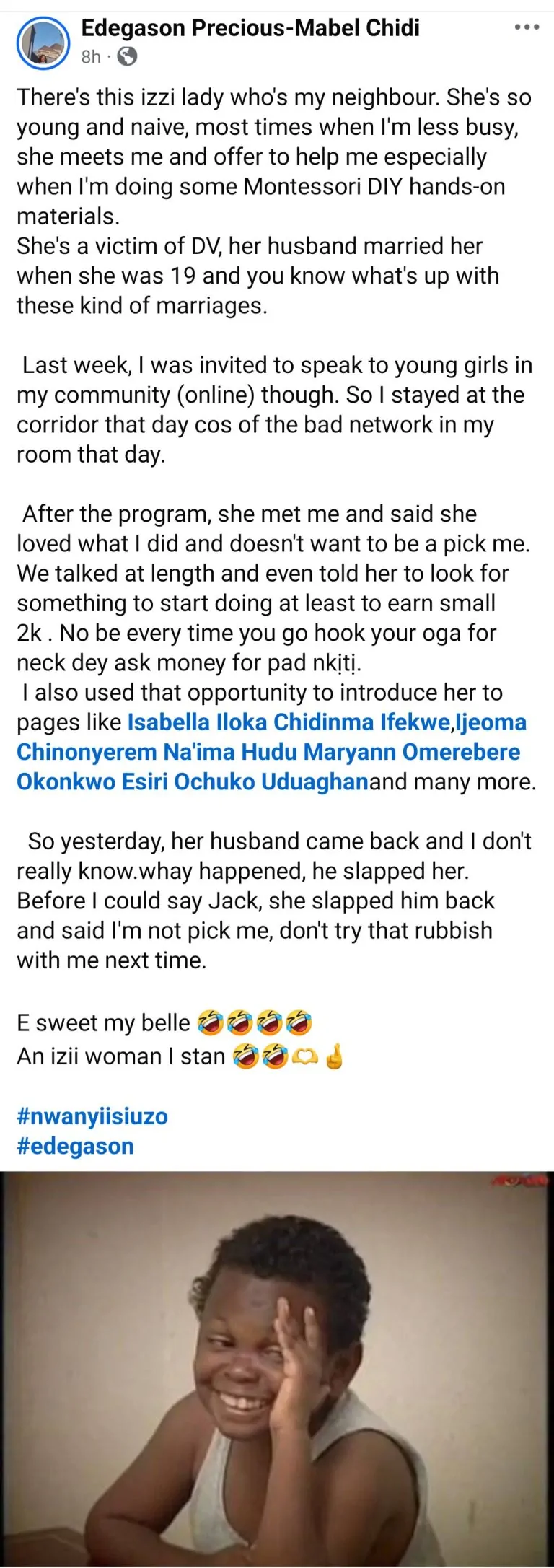The image size is (554, 1568).
Task: Open the #nwanyiisiuzo hashtag
Action: [92, 1116]
